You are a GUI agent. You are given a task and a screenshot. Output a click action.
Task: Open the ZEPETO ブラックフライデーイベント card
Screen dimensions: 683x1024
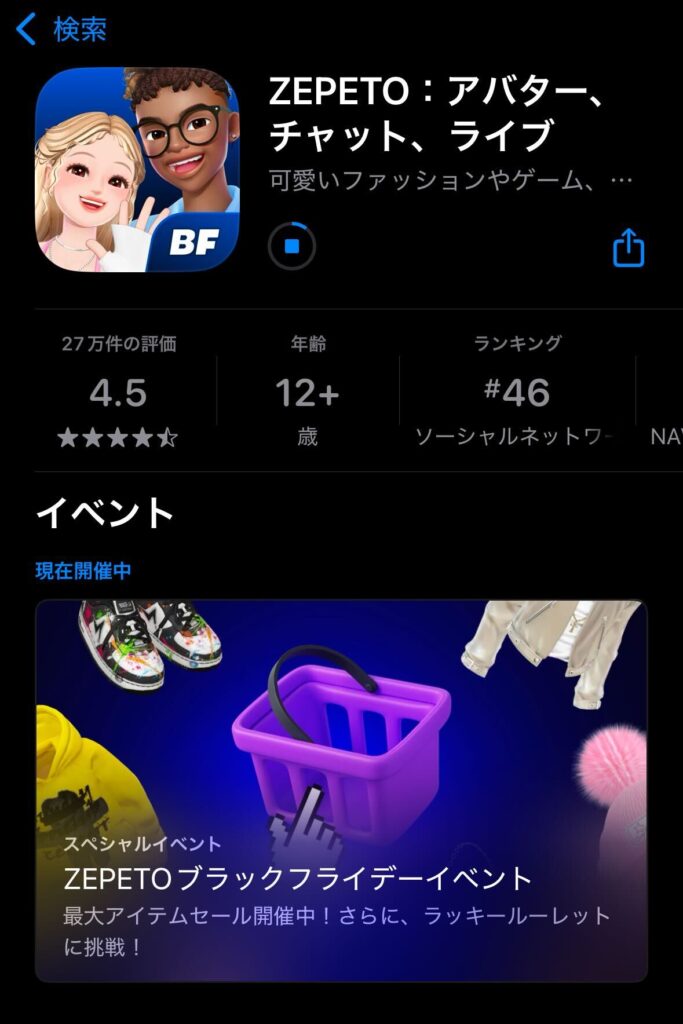[341, 790]
